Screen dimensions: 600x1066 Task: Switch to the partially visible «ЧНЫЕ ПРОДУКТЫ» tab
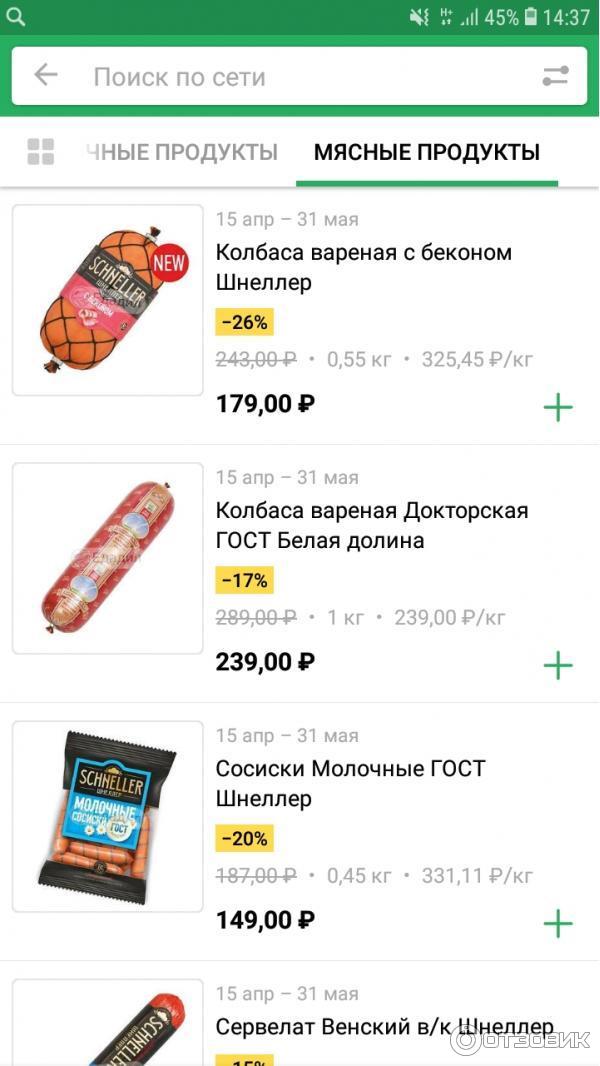pos(182,152)
